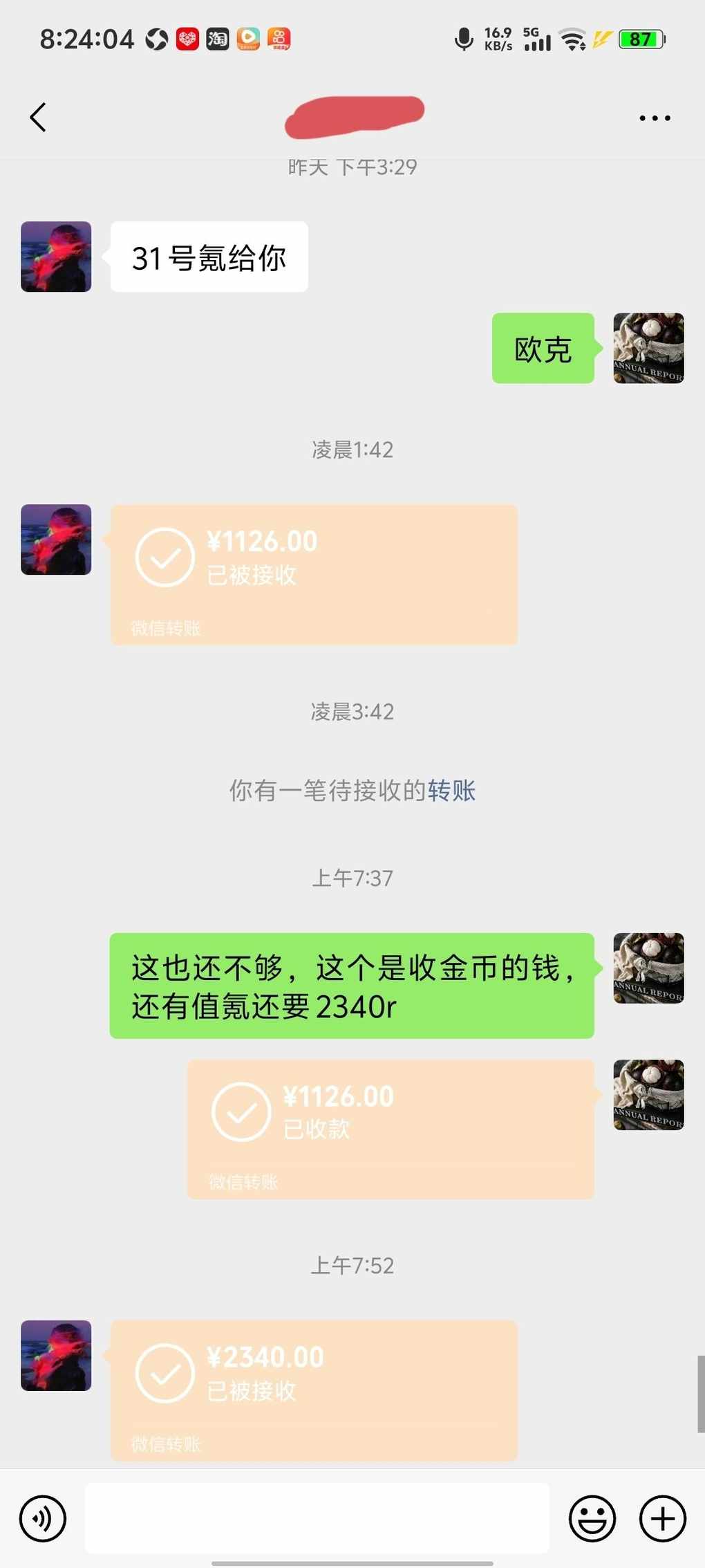Open the plus attachment menu

tap(662, 1519)
